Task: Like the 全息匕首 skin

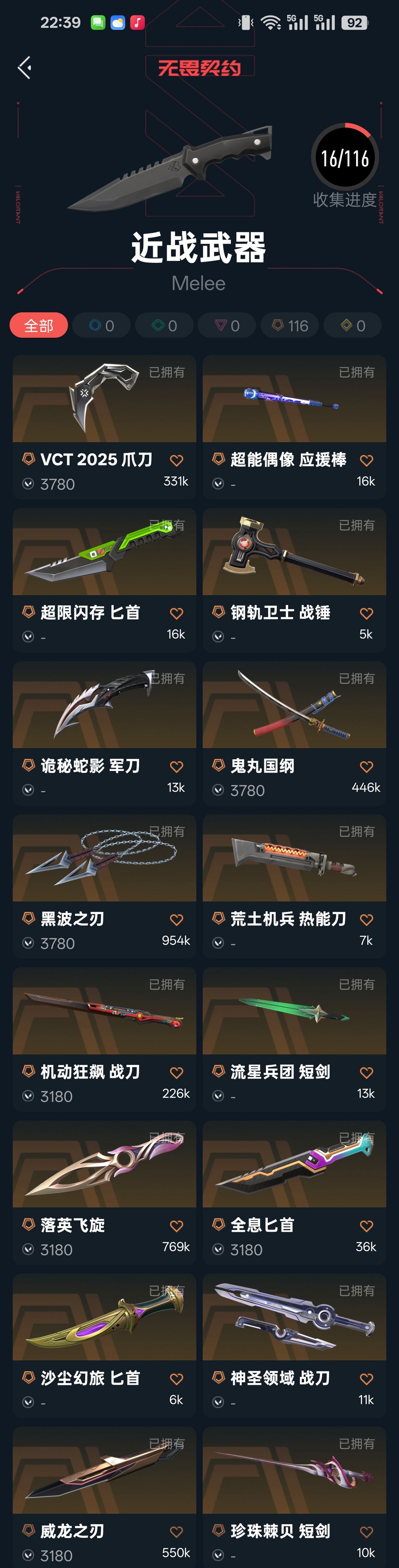Action: [366, 1225]
